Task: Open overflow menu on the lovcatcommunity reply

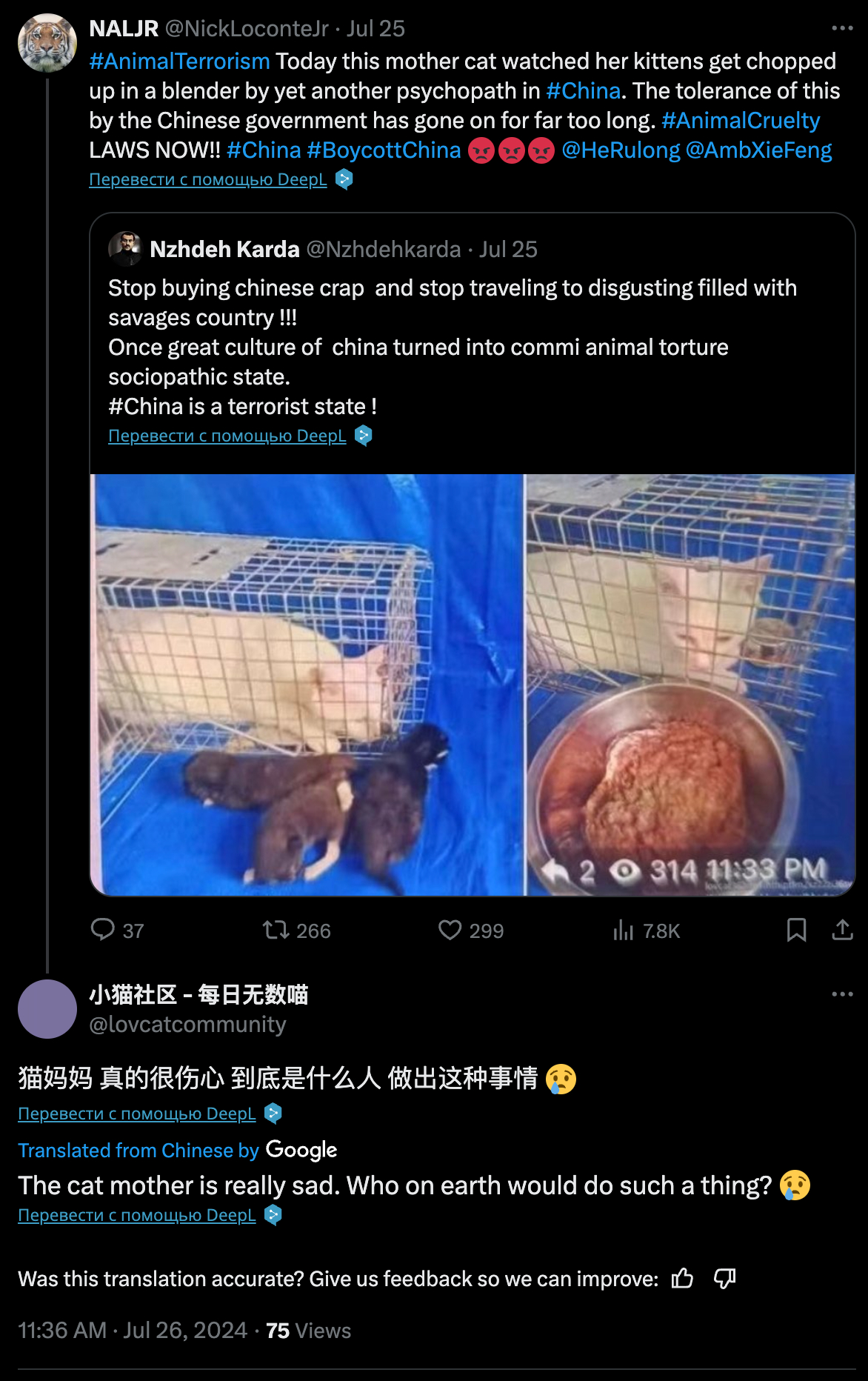Action: pyautogui.click(x=842, y=994)
